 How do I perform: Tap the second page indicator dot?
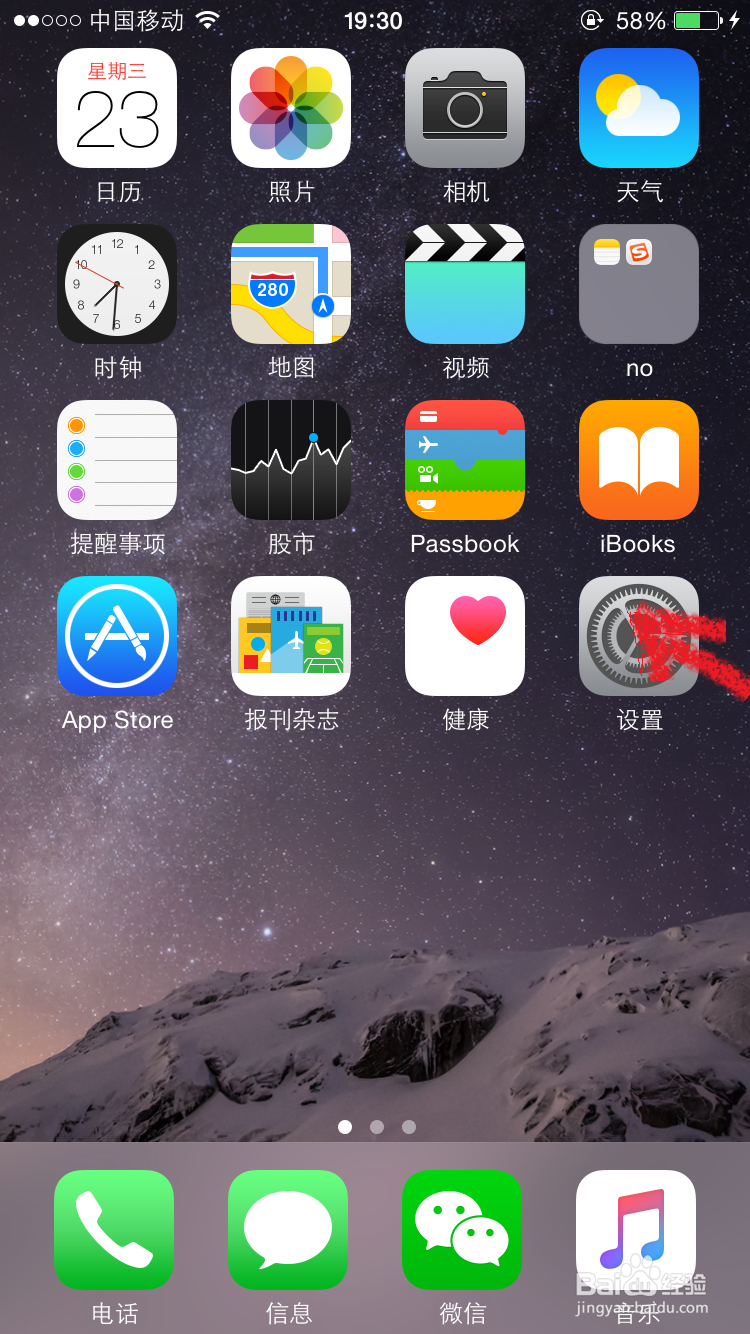pyautogui.click(x=377, y=1127)
